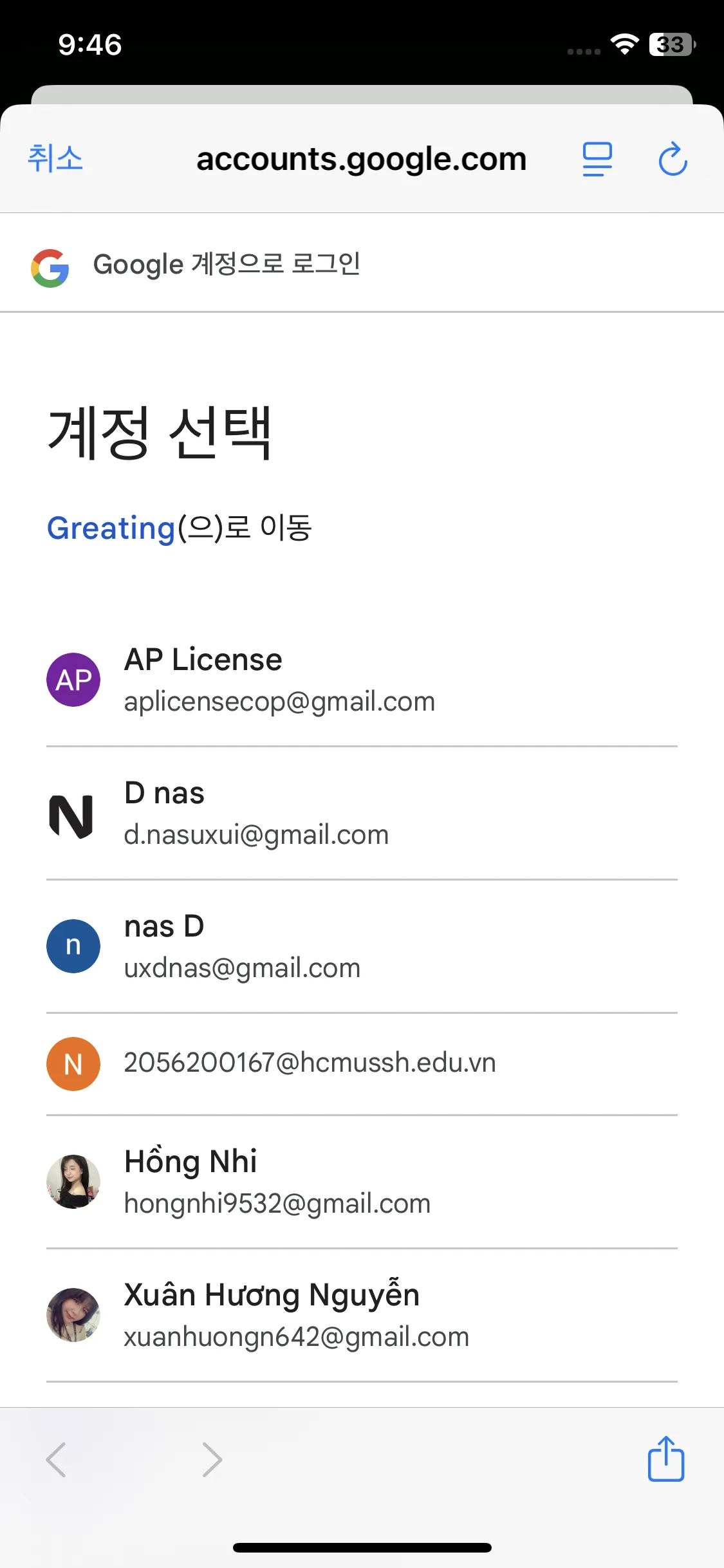The width and height of the screenshot is (724, 1568).
Task: Pick the uxdnas@gmail.com account
Action: [362, 947]
